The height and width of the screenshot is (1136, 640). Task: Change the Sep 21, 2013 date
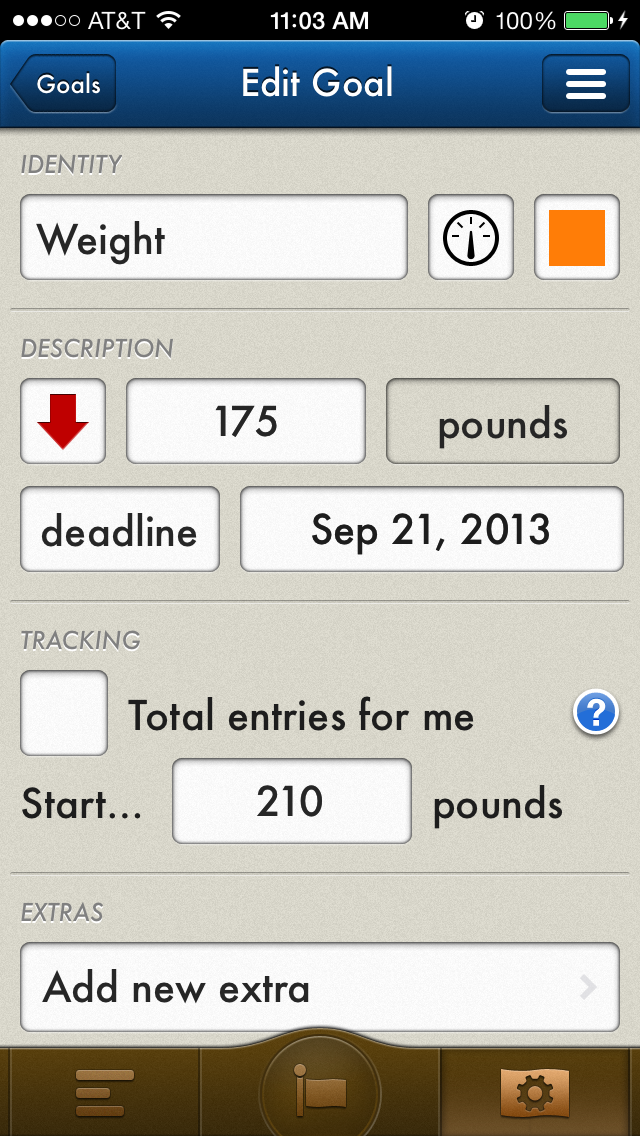pos(432,529)
